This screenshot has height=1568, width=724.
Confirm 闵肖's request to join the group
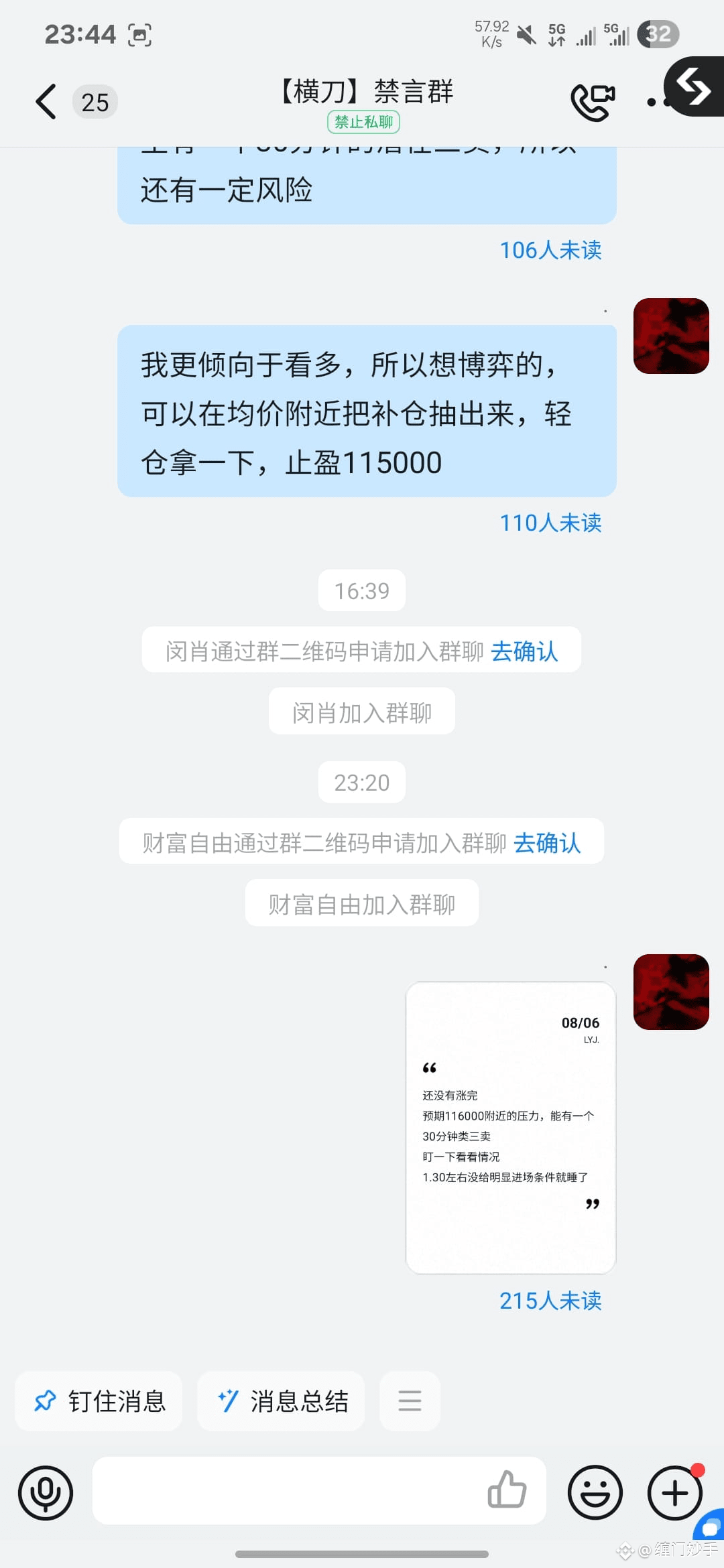[x=524, y=651]
